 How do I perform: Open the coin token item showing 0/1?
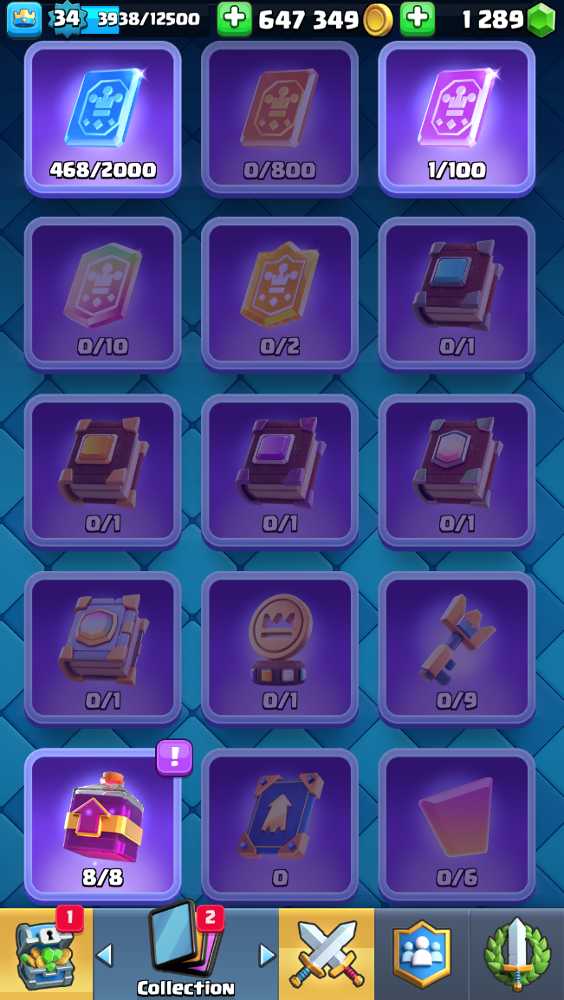pyautogui.click(x=279, y=648)
